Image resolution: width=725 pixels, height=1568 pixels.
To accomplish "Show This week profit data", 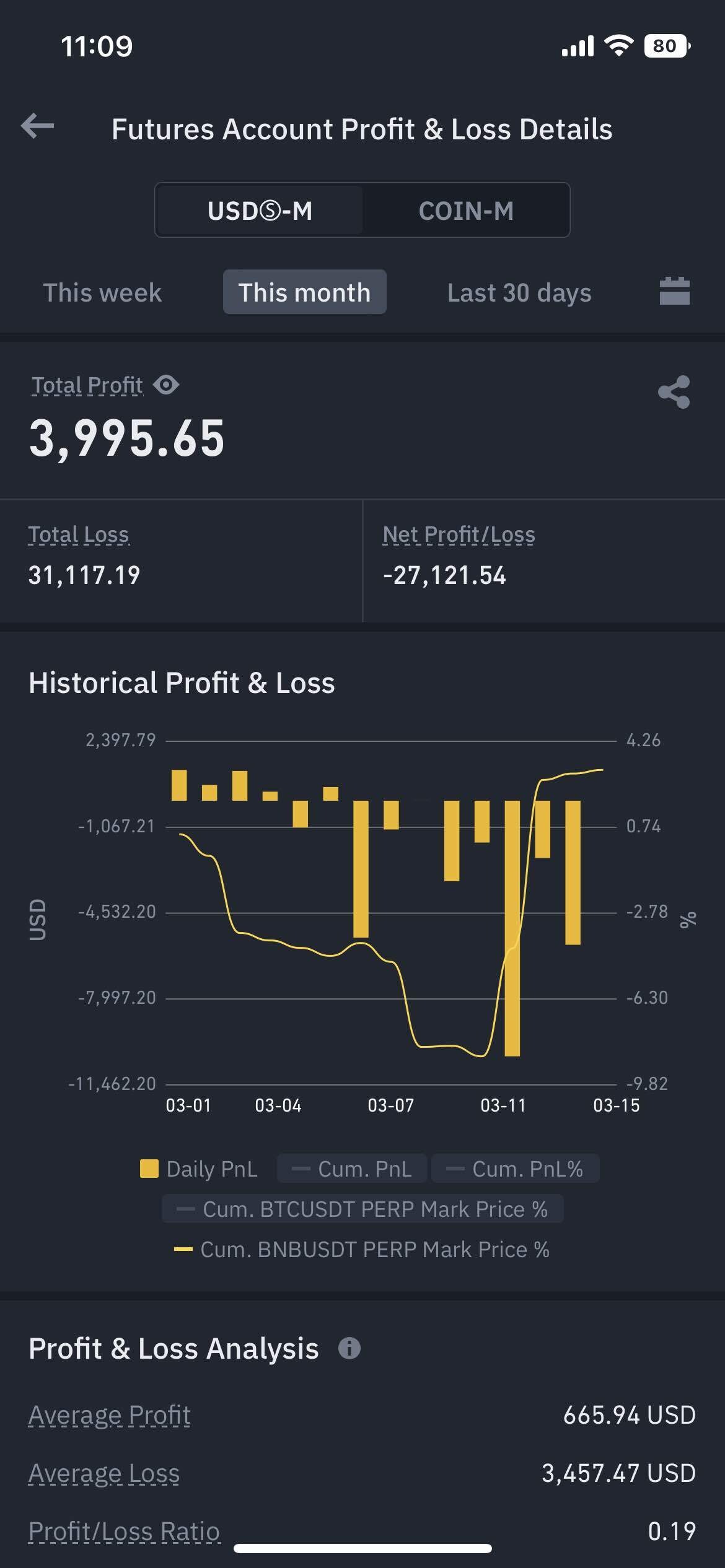I will coord(102,292).
